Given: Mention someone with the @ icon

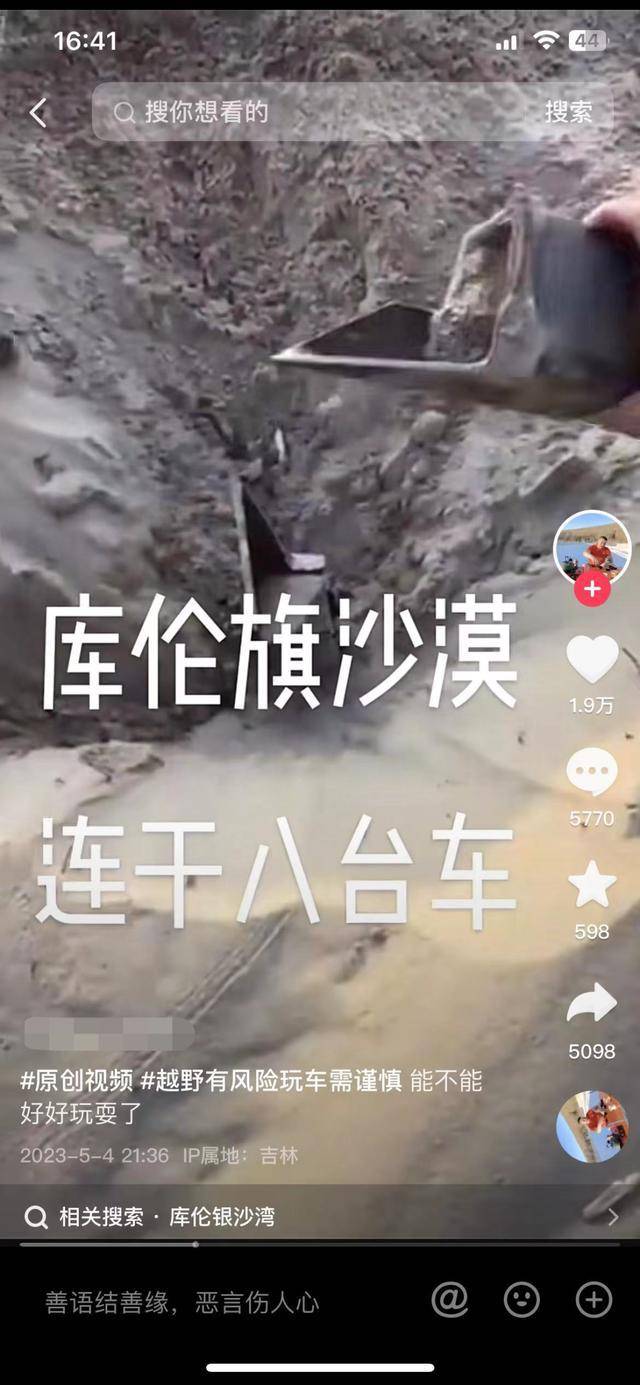Looking at the screenshot, I should point(450,1299).
